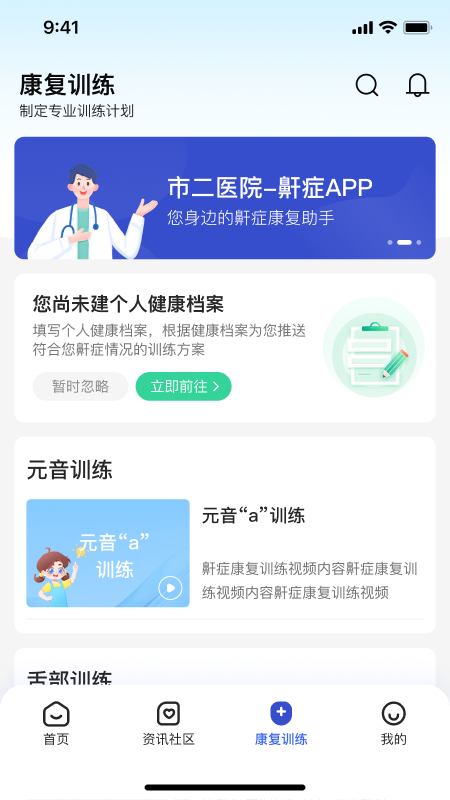Viewport: 450px width, 800px height.
Task: Open the notifications bell
Action: pyautogui.click(x=417, y=85)
